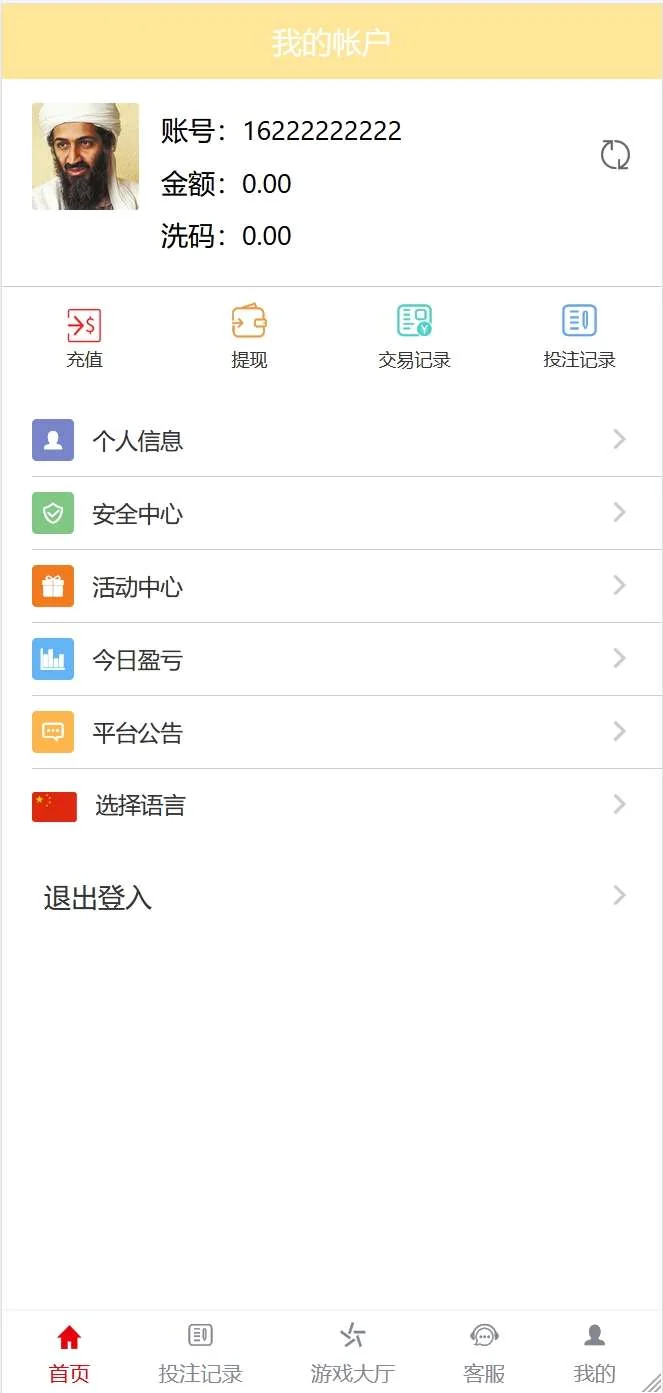Open 活动中心 activity center
This screenshot has height=1393, width=663.
click(331, 586)
